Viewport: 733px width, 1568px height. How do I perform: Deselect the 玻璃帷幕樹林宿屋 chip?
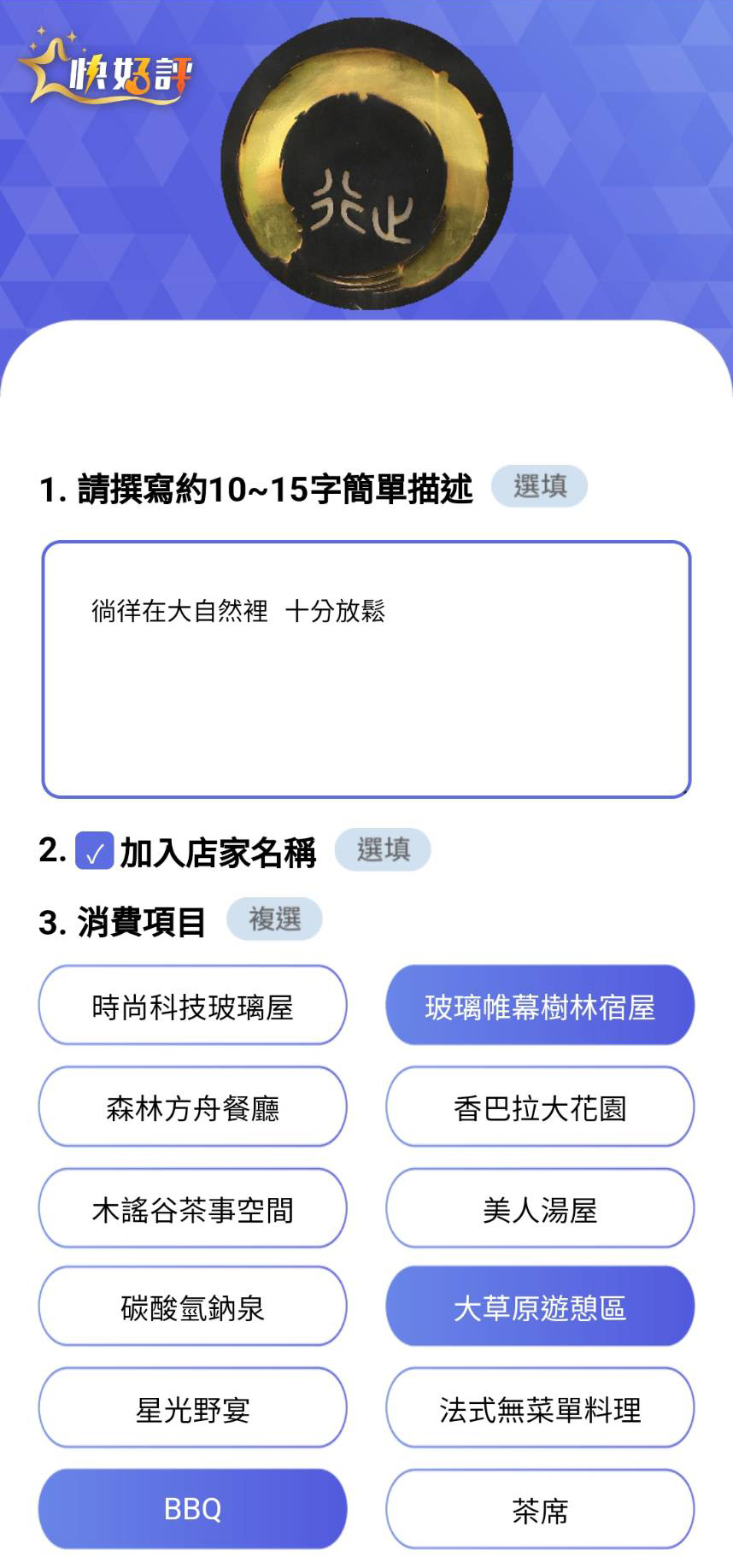tap(540, 1006)
